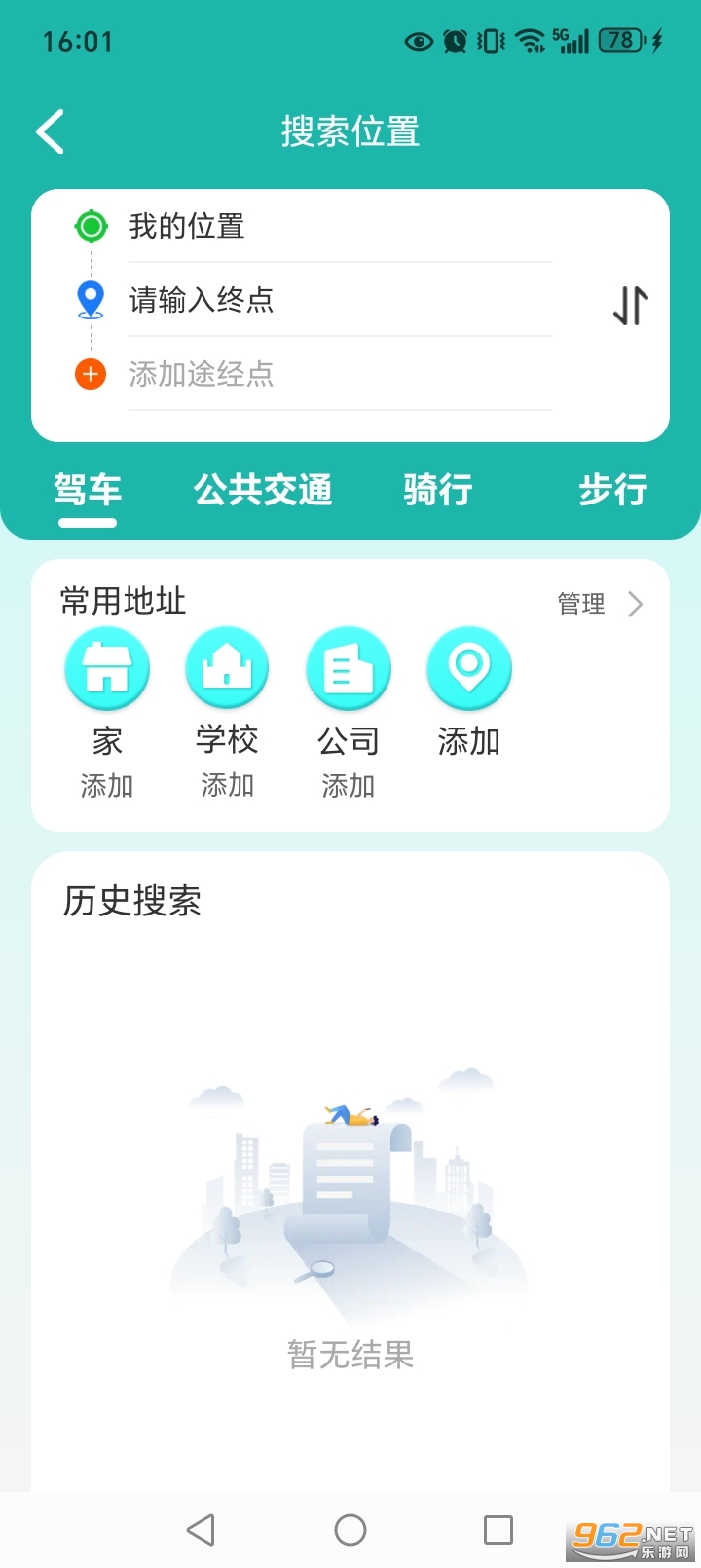Switch to the 驾车 driving tab
701x1568 pixels.
click(87, 490)
